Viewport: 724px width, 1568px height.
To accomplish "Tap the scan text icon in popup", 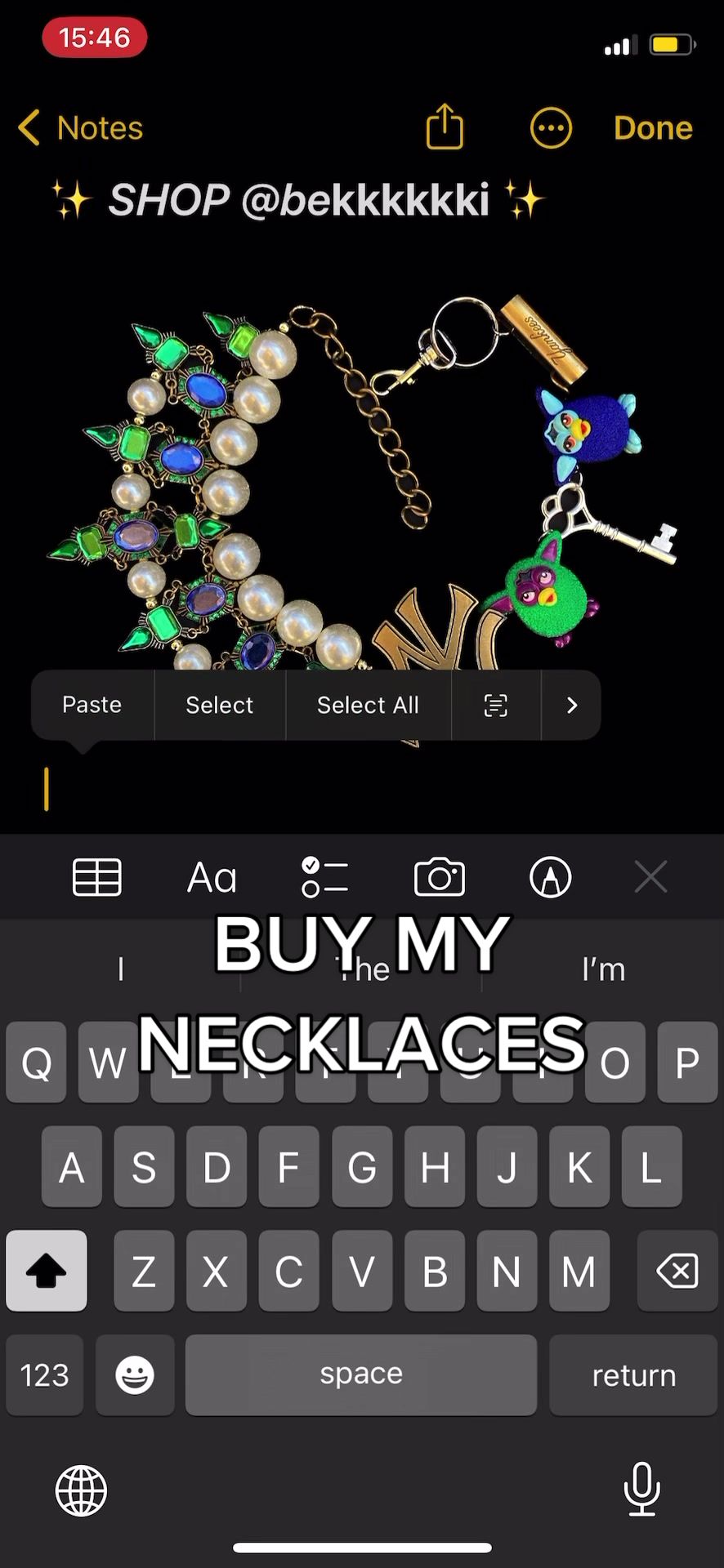I will pyautogui.click(x=496, y=705).
